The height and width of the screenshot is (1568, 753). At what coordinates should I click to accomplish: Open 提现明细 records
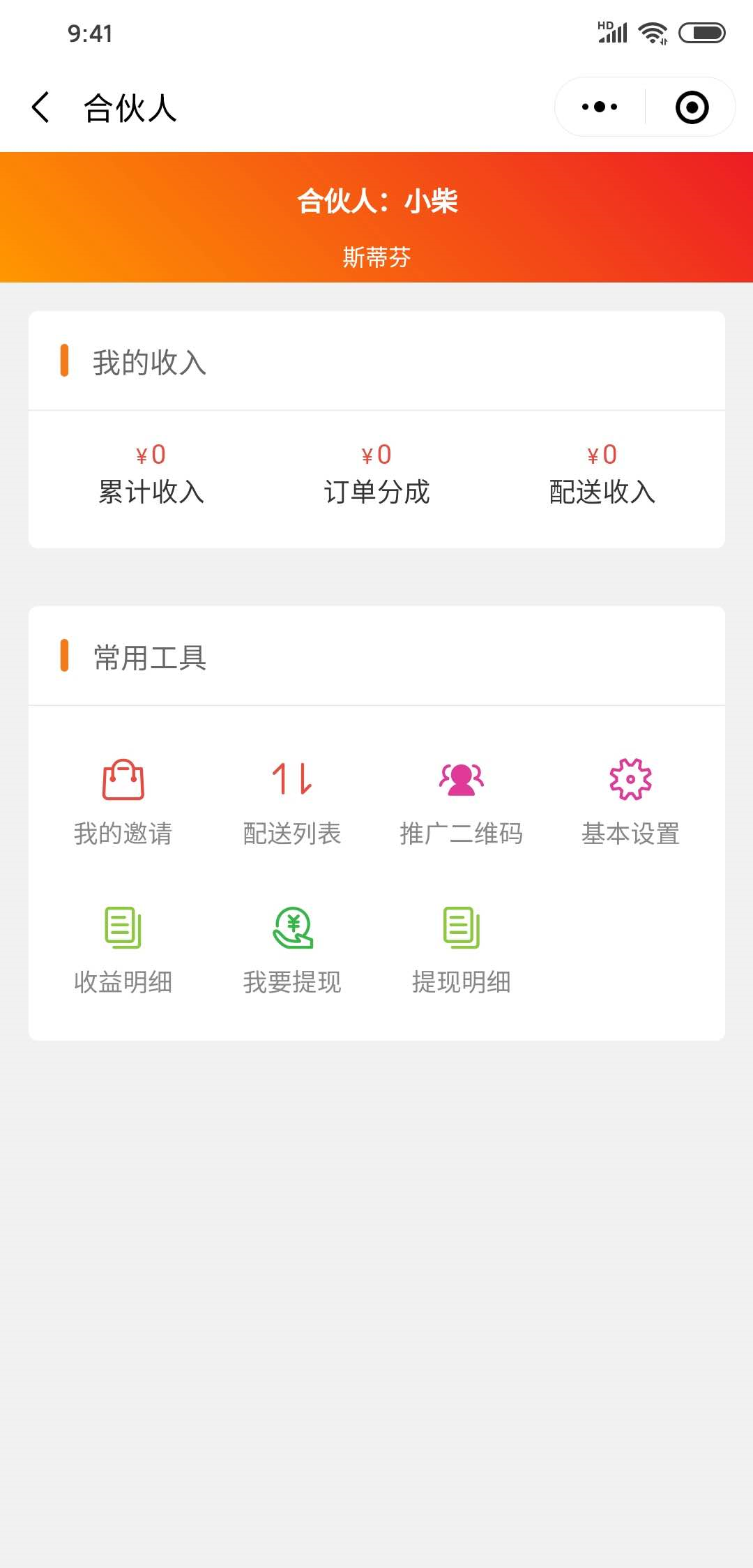tap(461, 950)
